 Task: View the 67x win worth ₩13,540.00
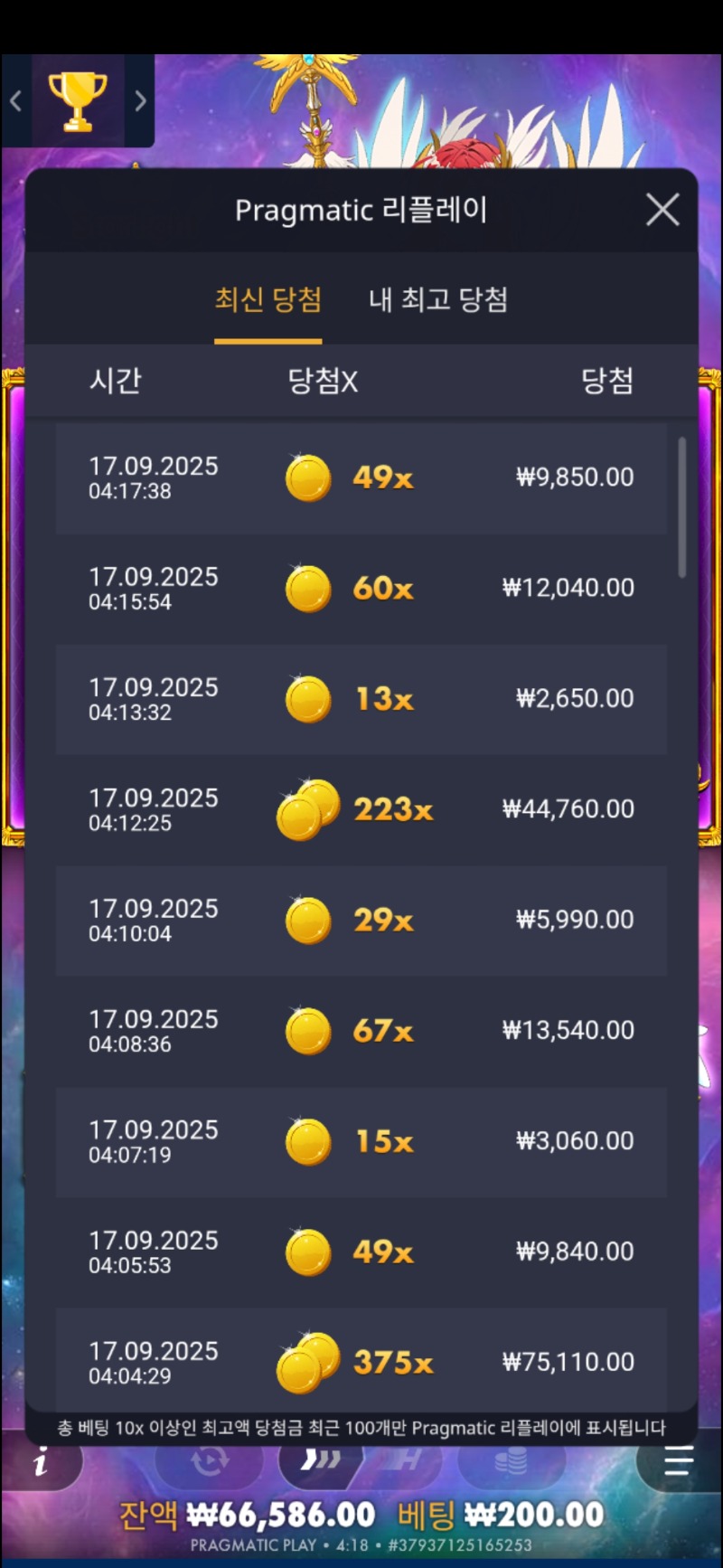click(x=361, y=1031)
